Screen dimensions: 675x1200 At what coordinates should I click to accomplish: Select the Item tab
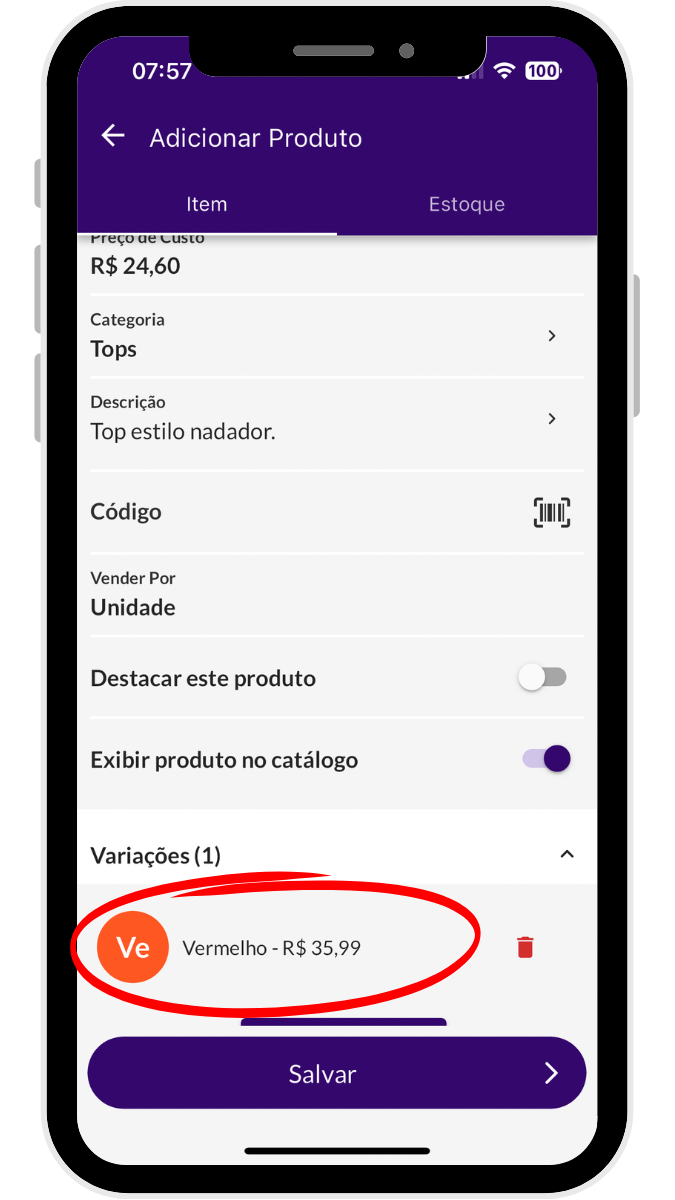[207, 204]
